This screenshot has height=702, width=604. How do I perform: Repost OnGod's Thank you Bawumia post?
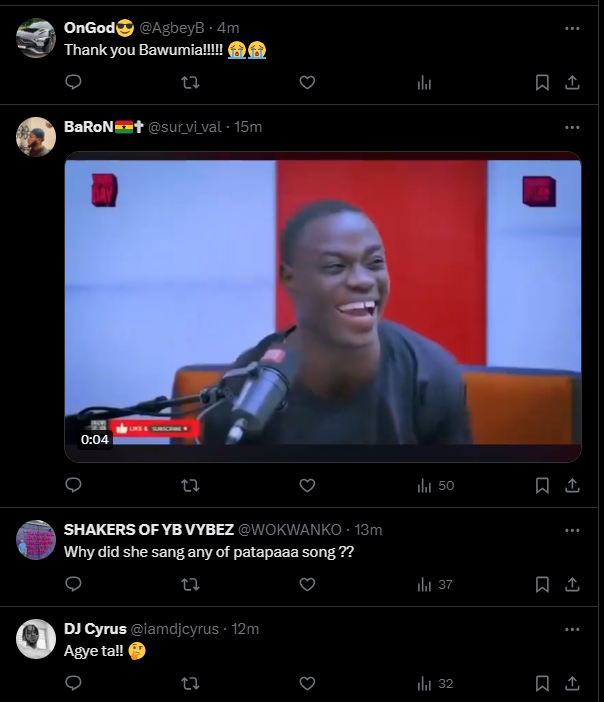pos(190,83)
